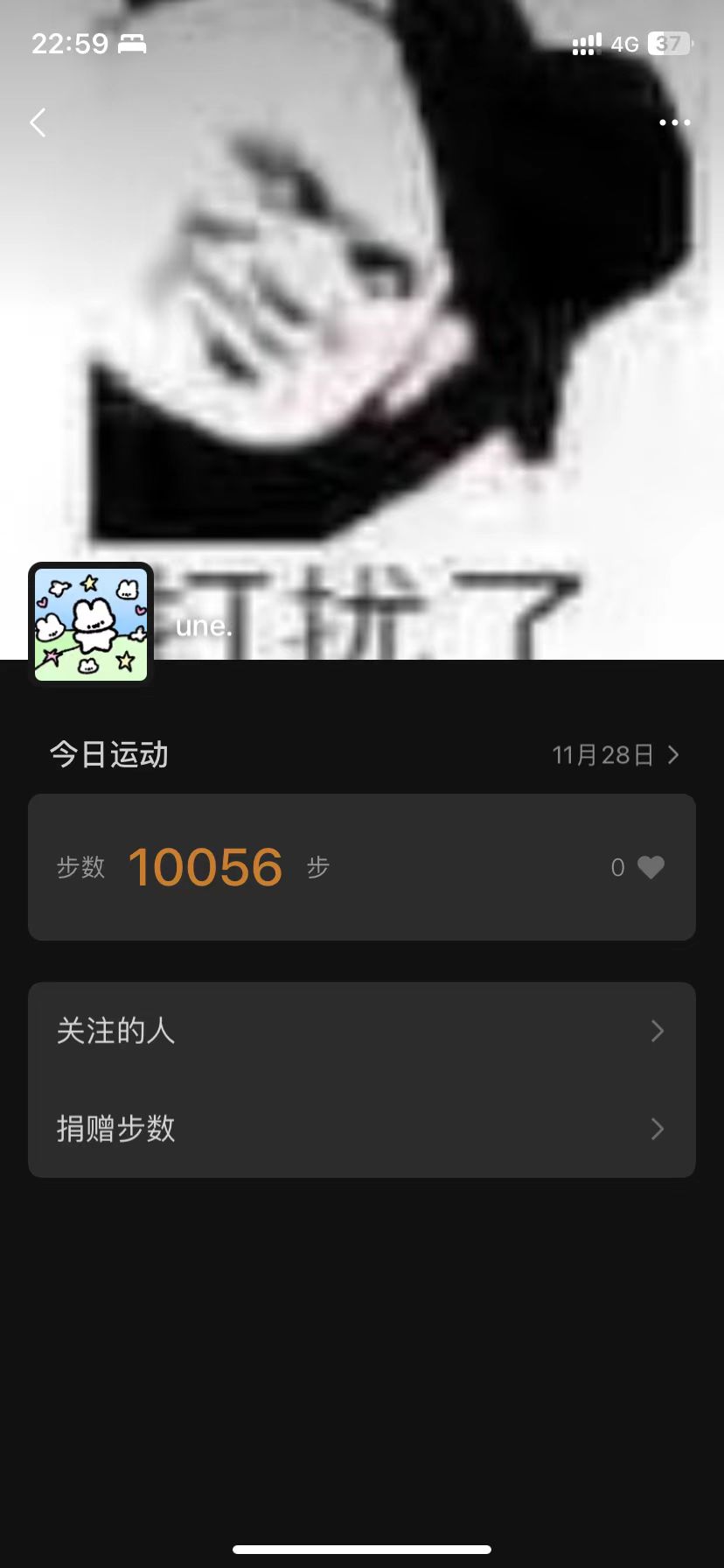The width and height of the screenshot is (724, 1568).
Task: Like the 10056 steps with heart icon
Action: tap(651, 867)
